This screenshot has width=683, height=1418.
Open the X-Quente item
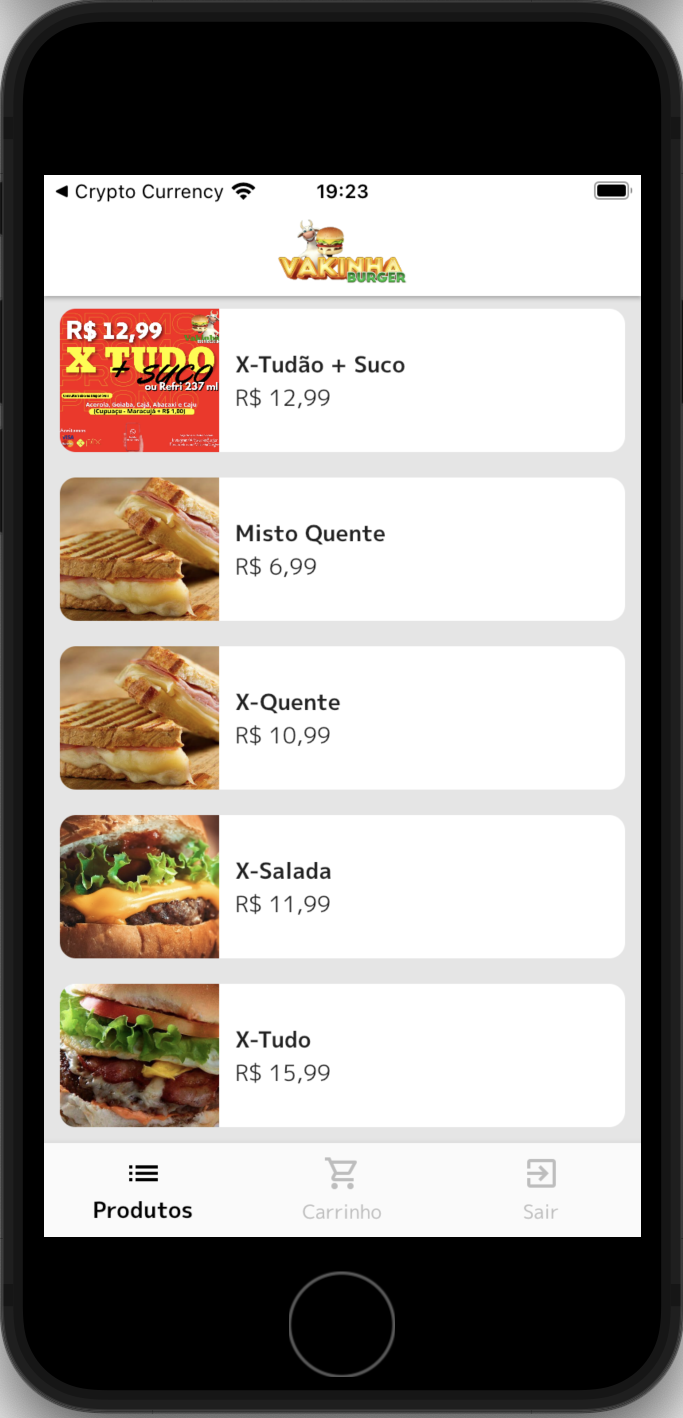(342, 718)
